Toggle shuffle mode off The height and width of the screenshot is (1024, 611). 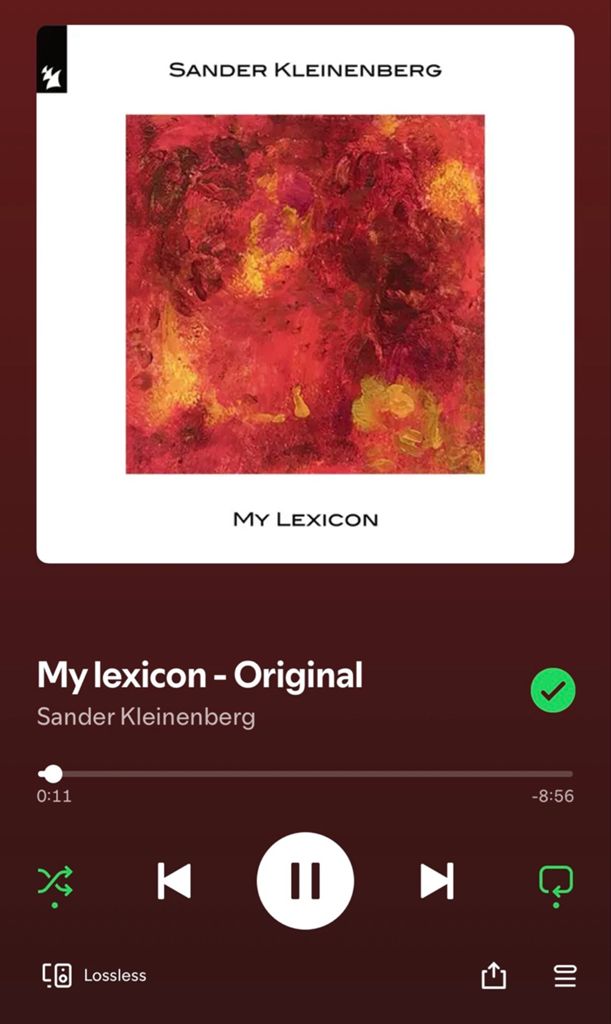pyautogui.click(x=55, y=881)
